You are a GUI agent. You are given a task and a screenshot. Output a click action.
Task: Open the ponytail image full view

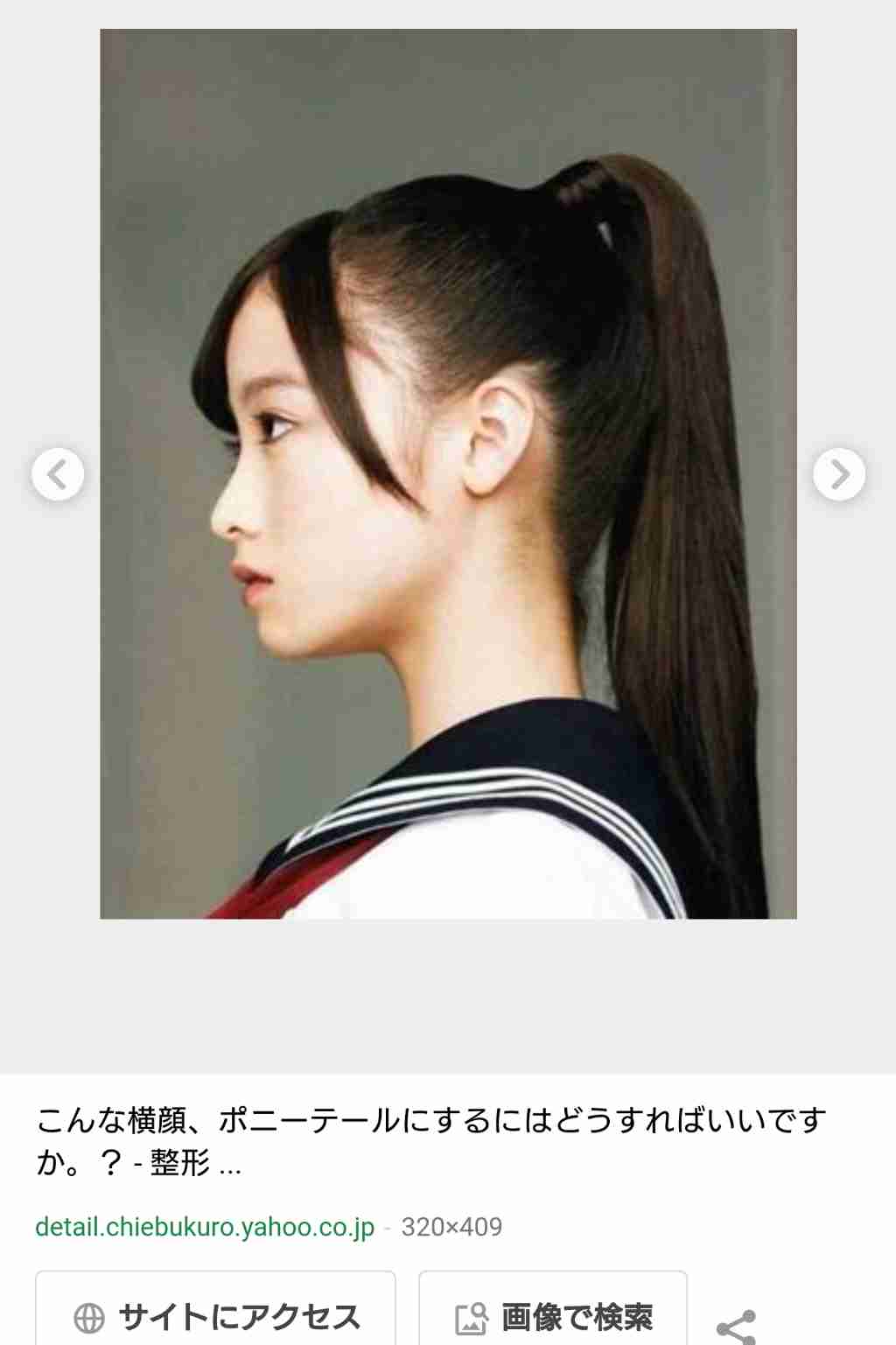coord(448,473)
